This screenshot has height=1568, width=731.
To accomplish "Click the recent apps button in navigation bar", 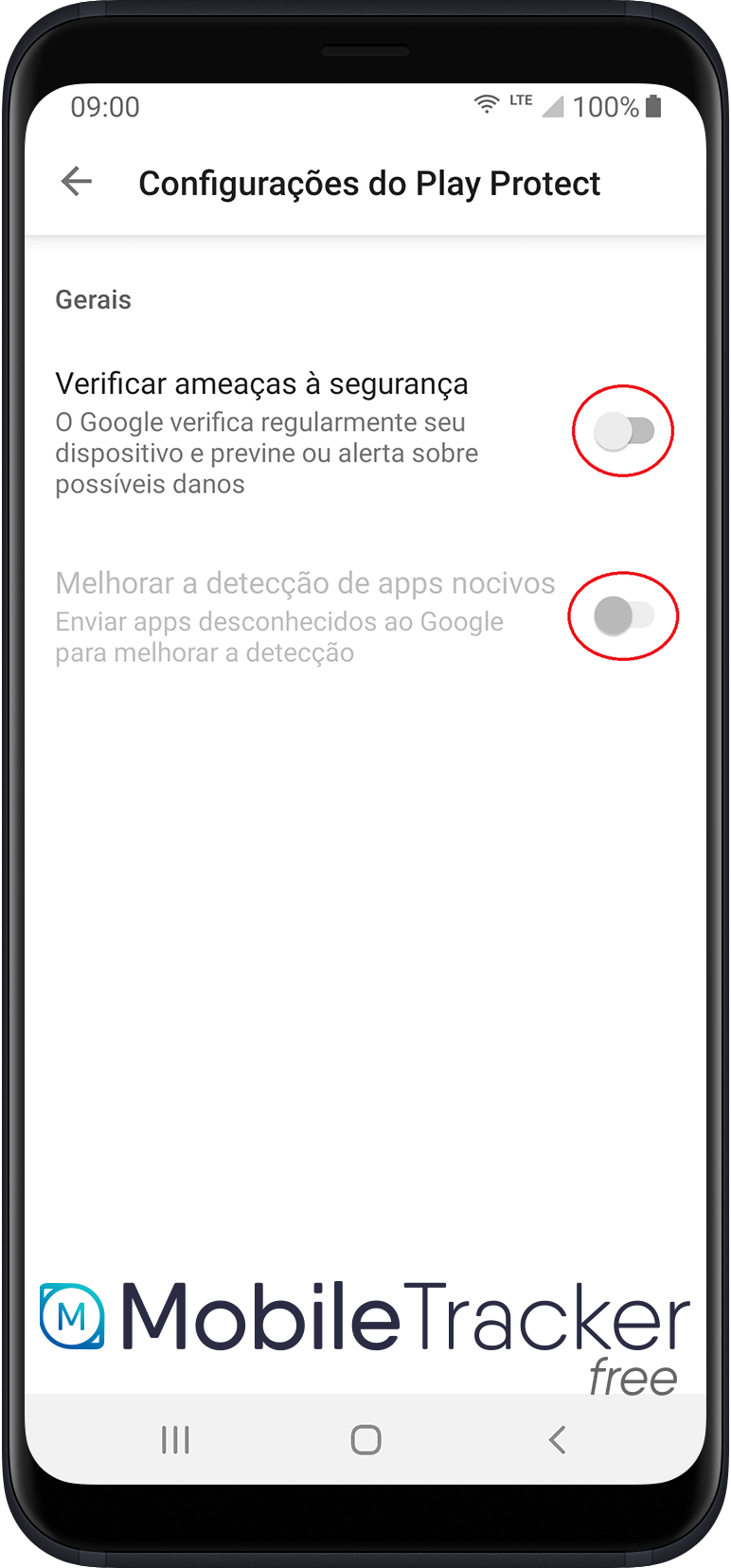I will pyautogui.click(x=175, y=1440).
